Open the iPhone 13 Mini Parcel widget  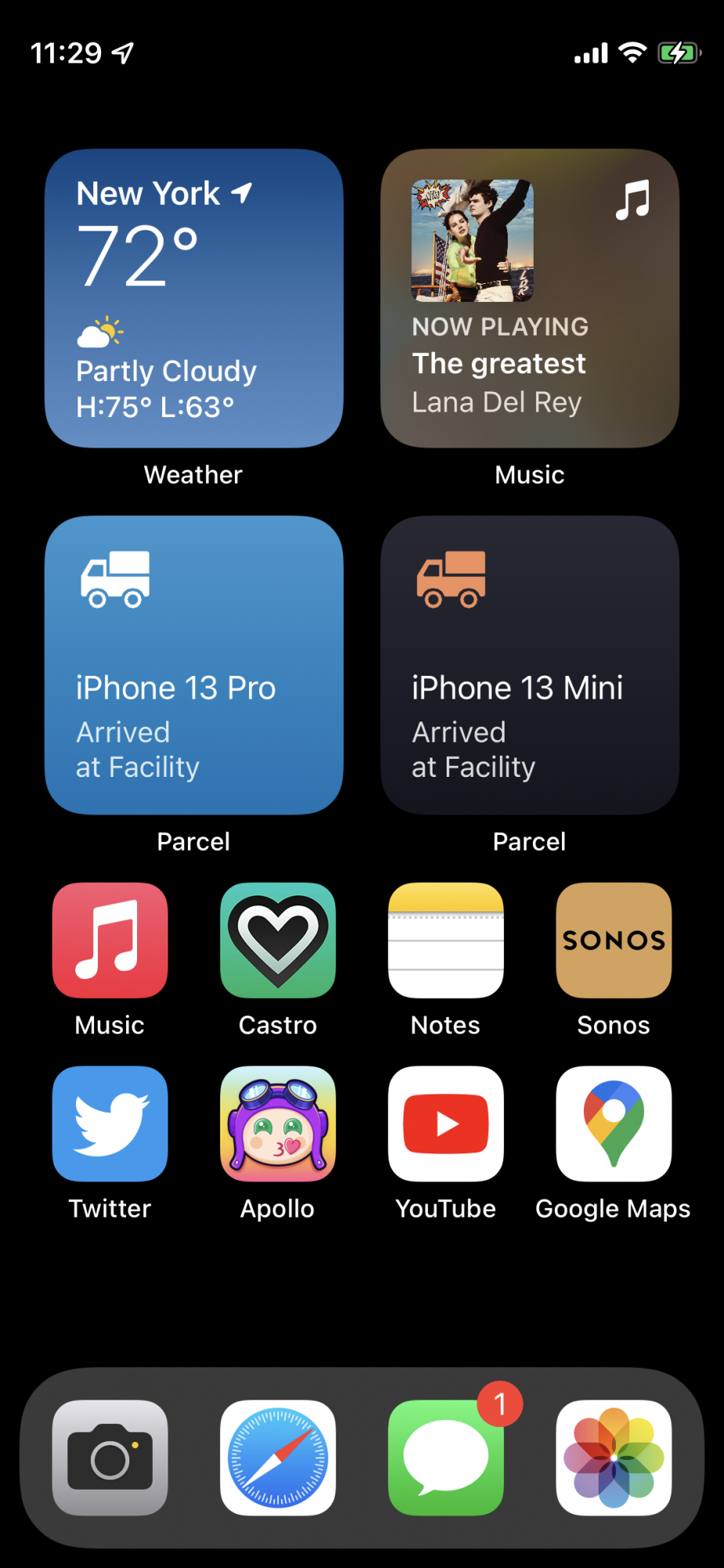point(530,665)
